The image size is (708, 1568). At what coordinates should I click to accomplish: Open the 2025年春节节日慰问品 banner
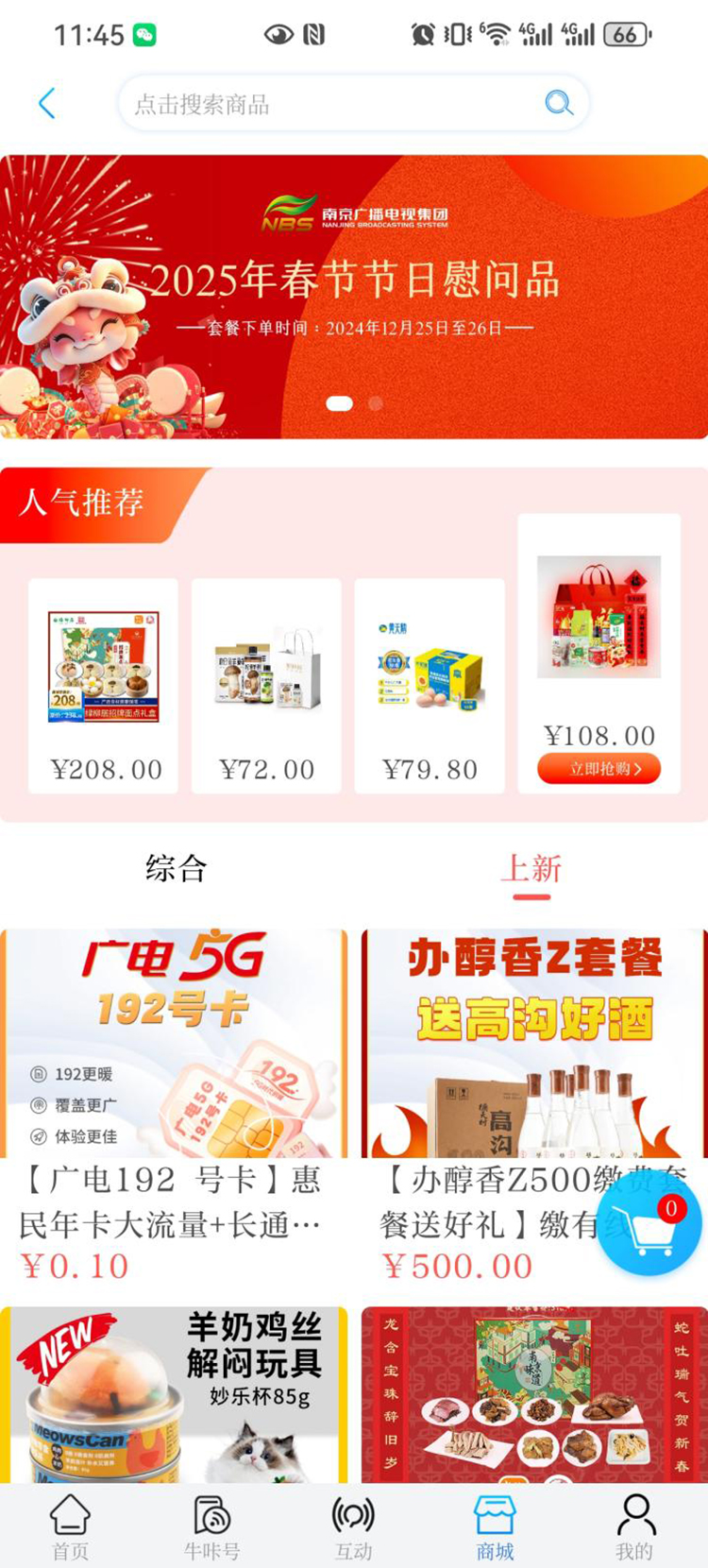click(x=354, y=297)
